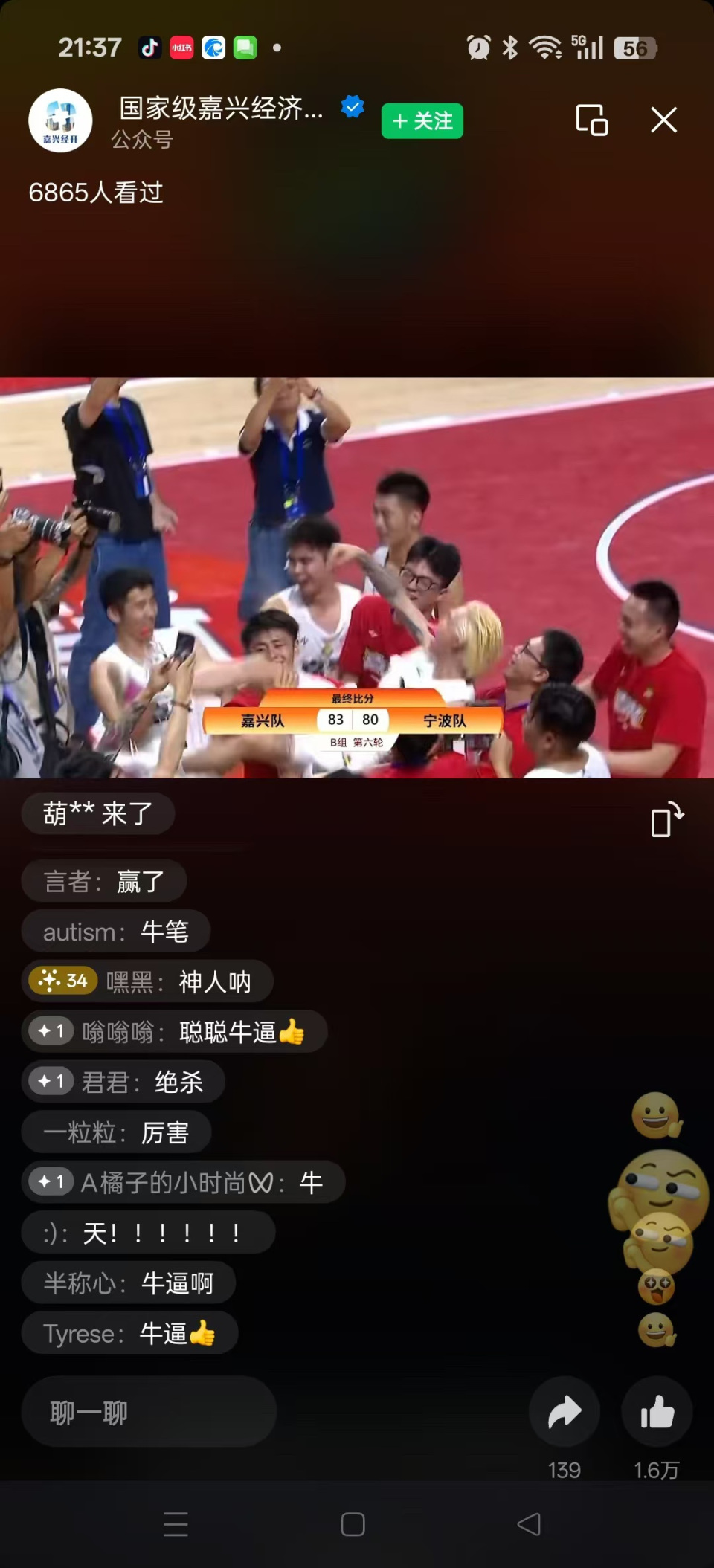Select the comment 君君：绝杀
Viewport: 714px width, 1568px height.
[x=124, y=1082]
